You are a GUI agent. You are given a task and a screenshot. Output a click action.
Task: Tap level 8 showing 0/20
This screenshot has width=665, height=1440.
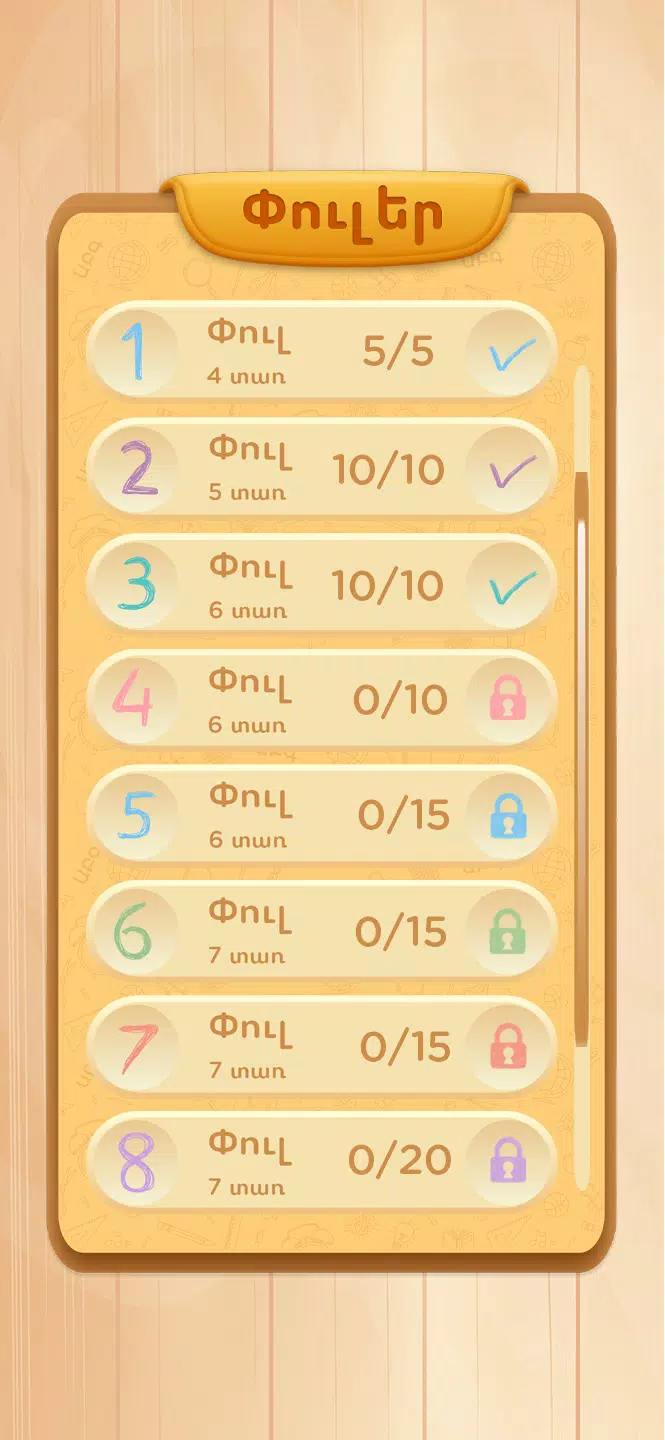(x=320, y=1161)
